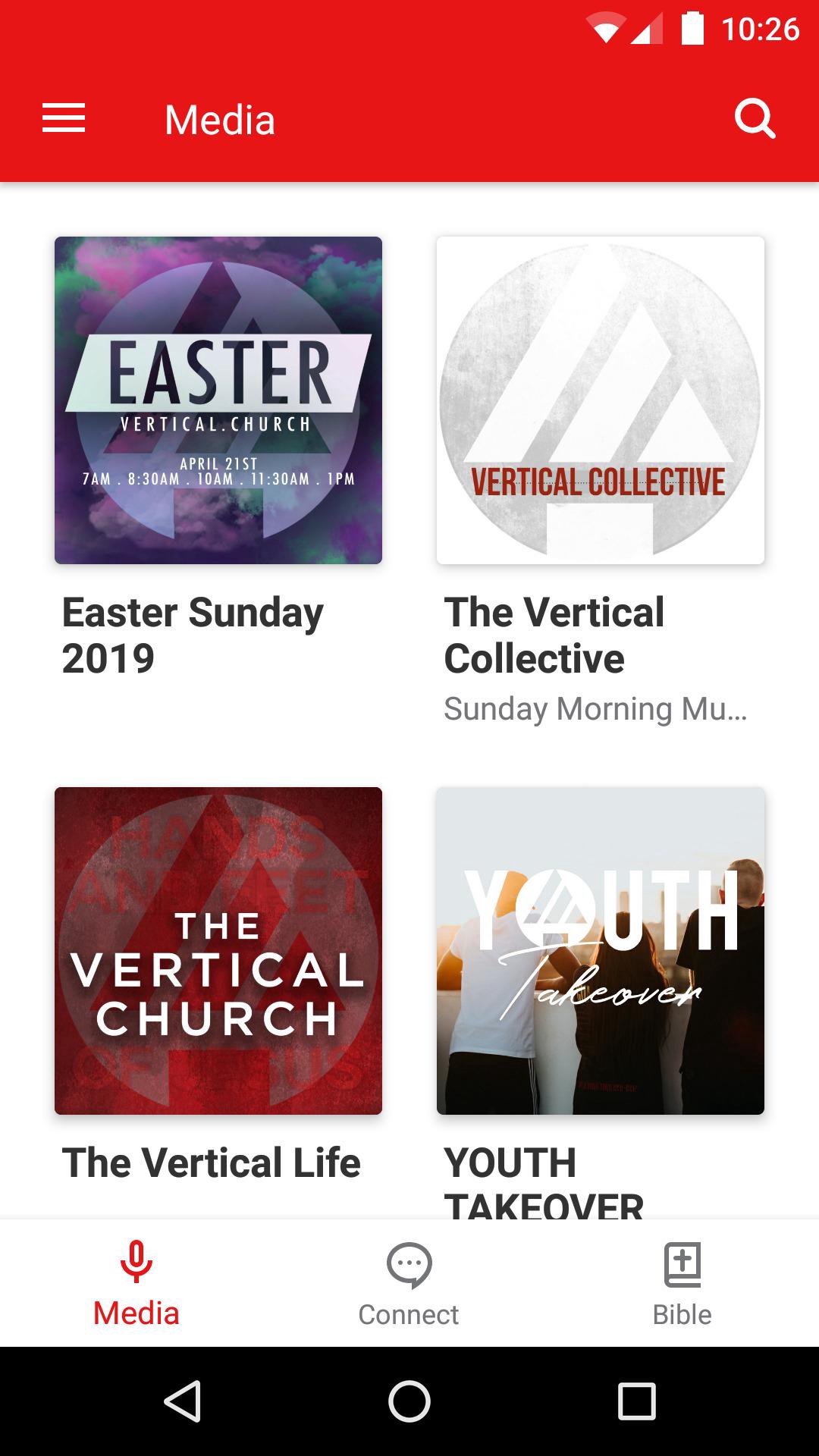Select the Youth Takeover tile

point(601,951)
